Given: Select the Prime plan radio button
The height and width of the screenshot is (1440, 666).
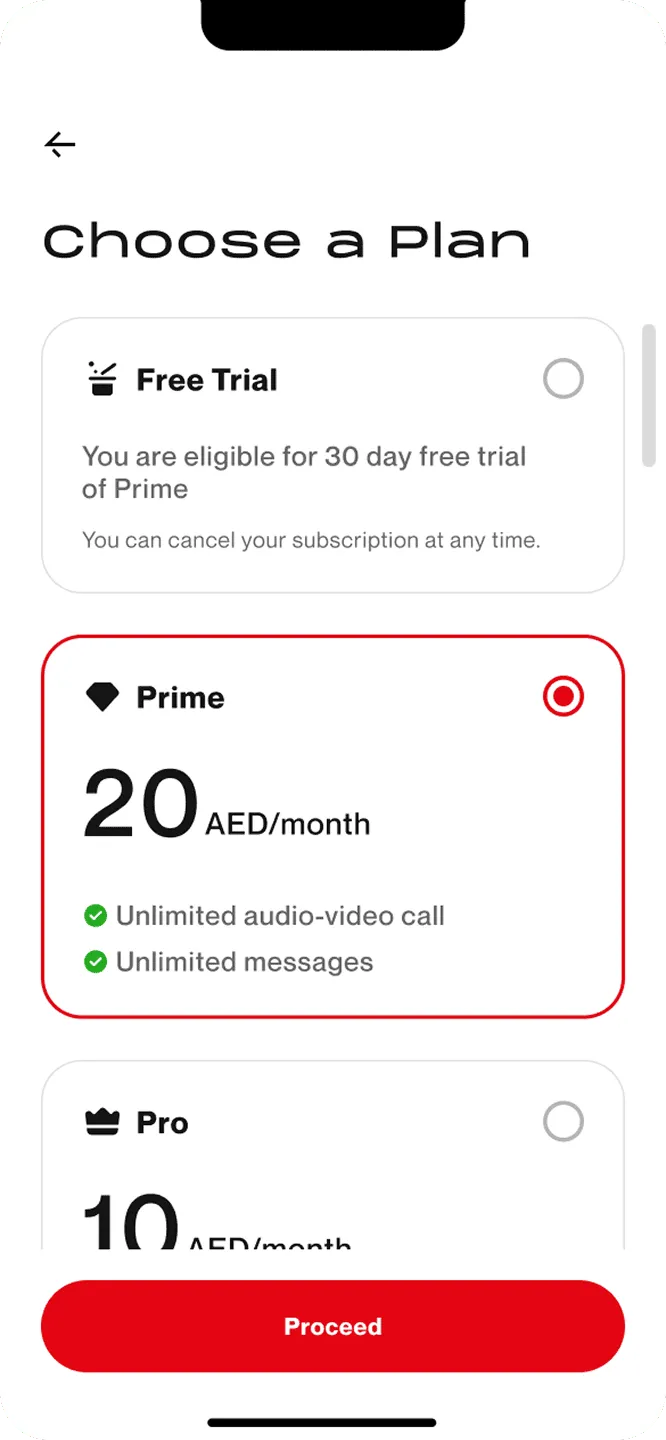Looking at the screenshot, I should point(563,697).
